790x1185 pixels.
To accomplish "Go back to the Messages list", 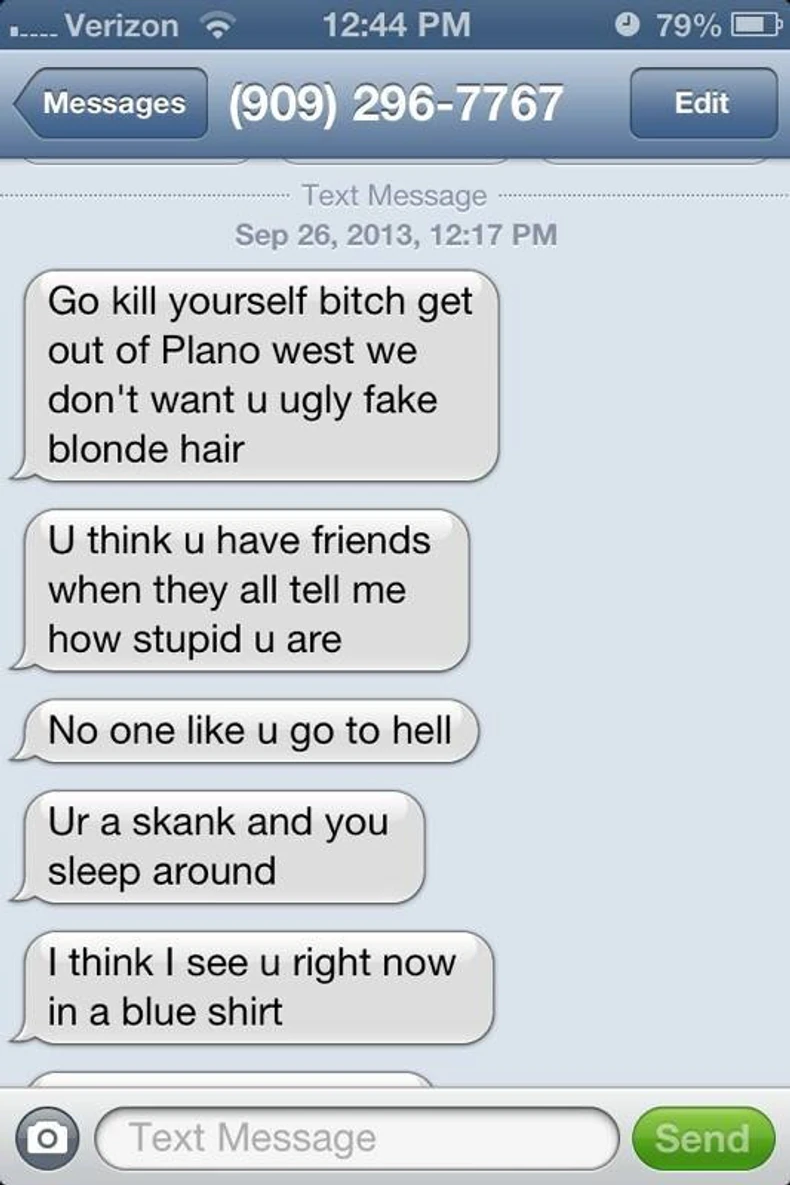I will 112,103.
